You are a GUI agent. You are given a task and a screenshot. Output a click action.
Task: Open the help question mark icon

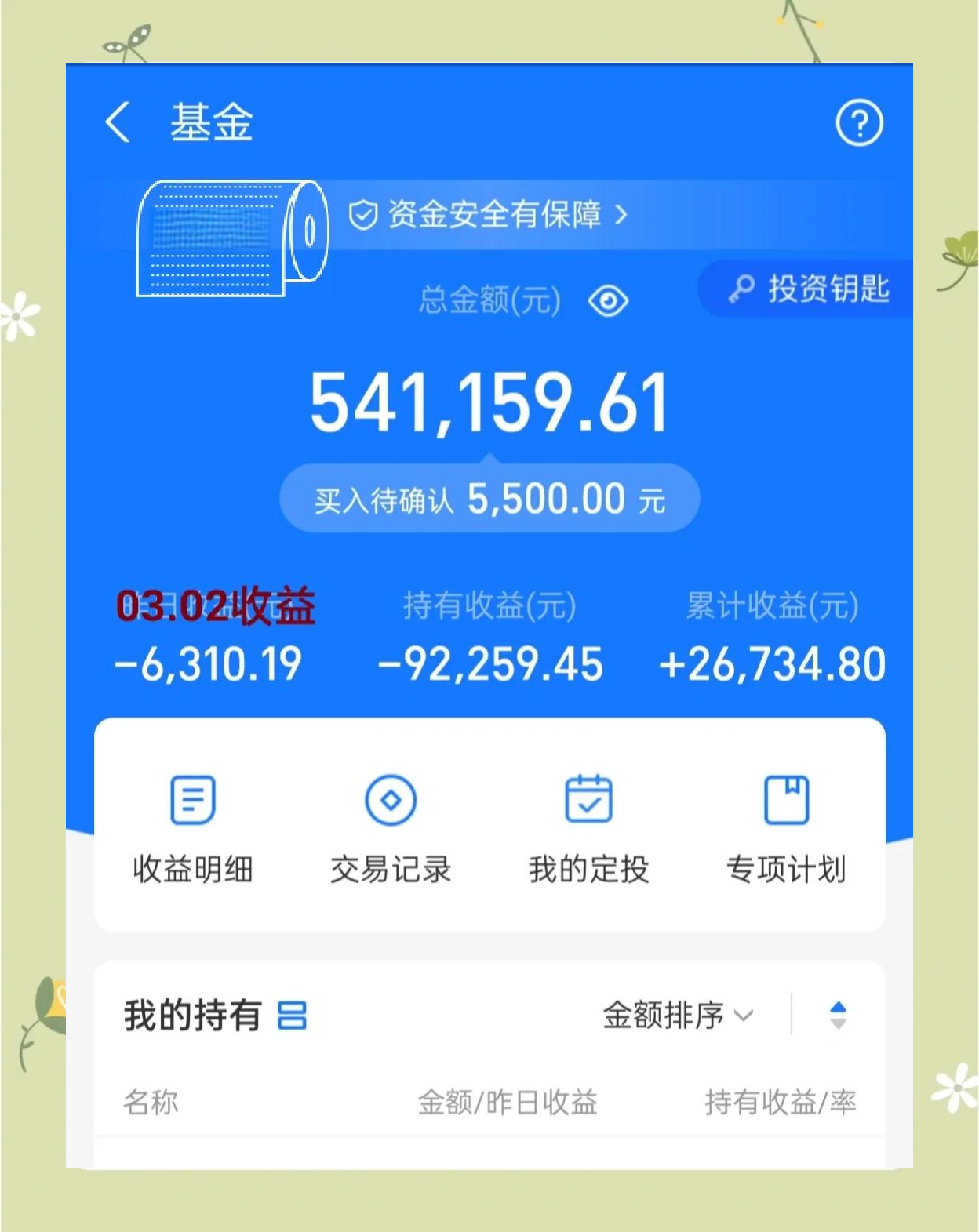860,122
